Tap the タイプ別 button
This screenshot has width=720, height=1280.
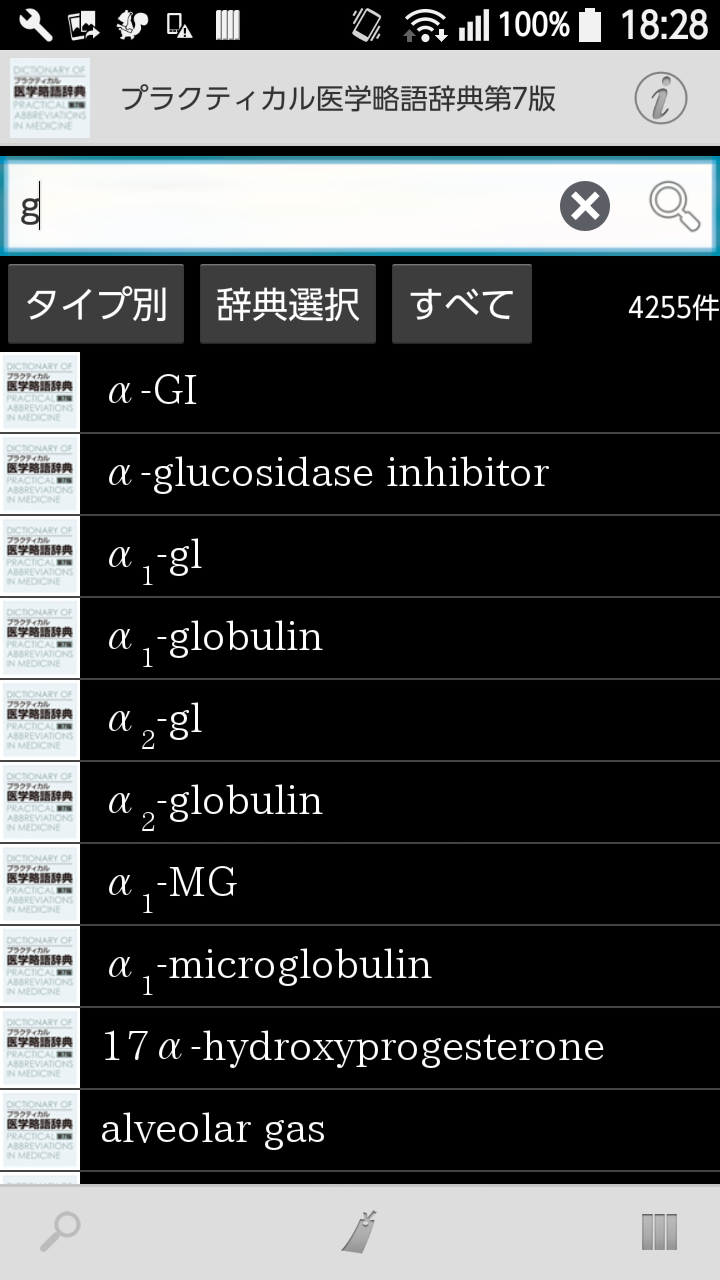[96, 304]
